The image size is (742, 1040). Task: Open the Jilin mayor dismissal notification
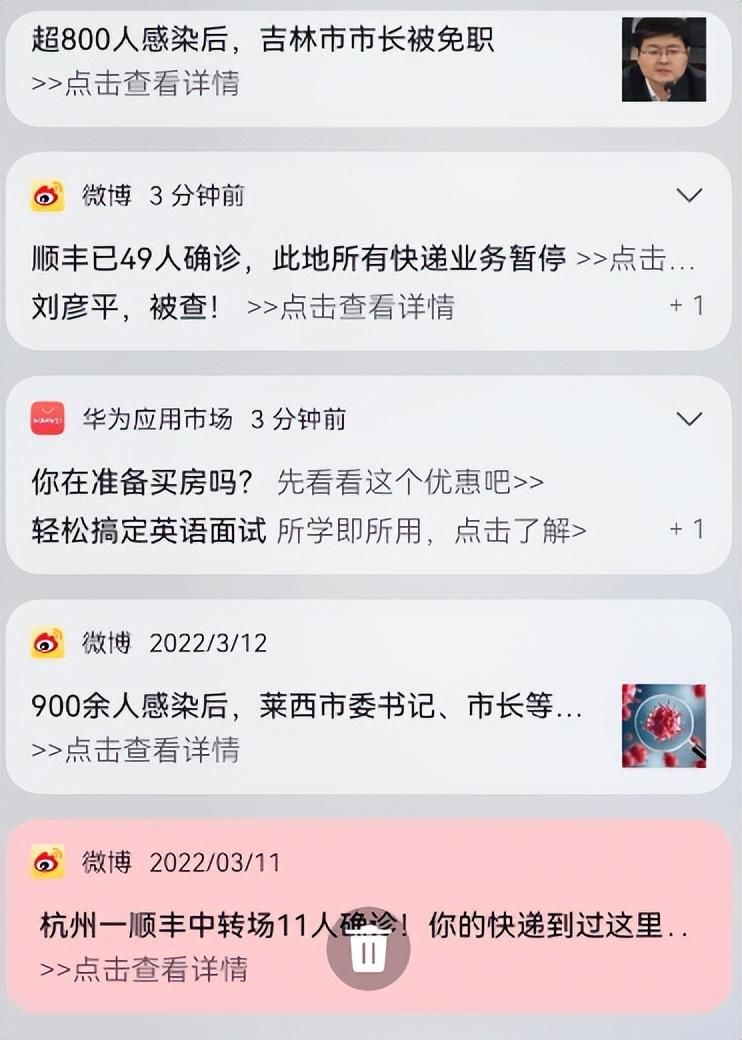[263, 41]
